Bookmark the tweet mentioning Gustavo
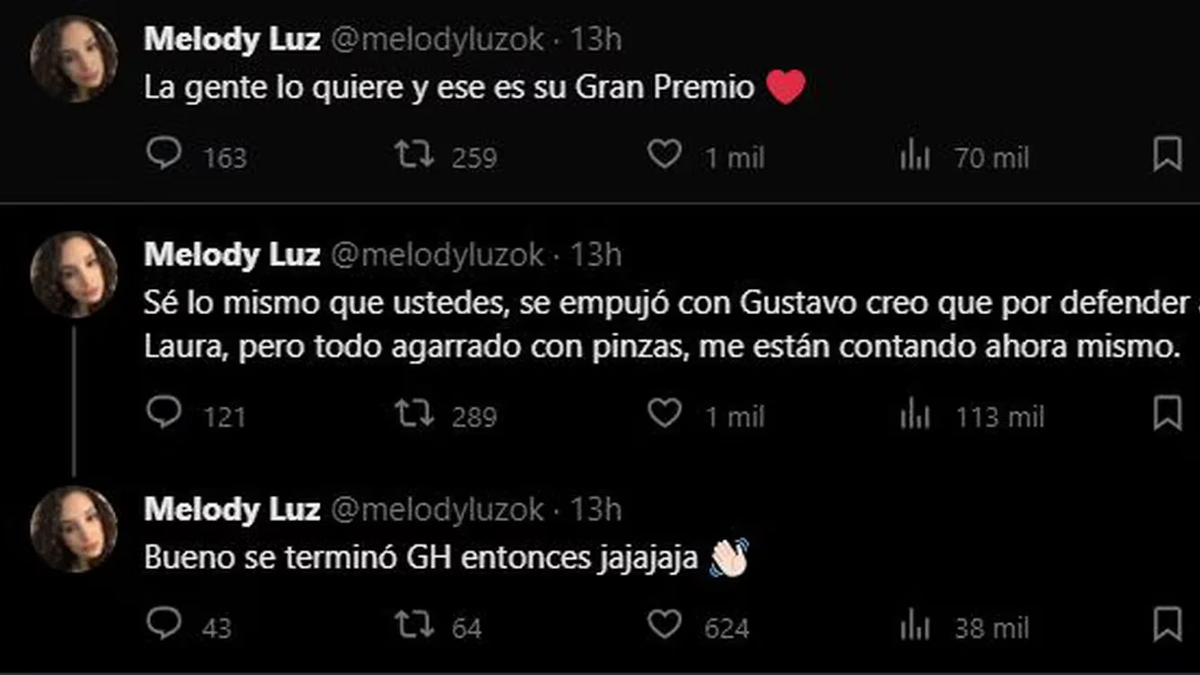The width and height of the screenshot is (1200, 675). (x=1167, y=413)
